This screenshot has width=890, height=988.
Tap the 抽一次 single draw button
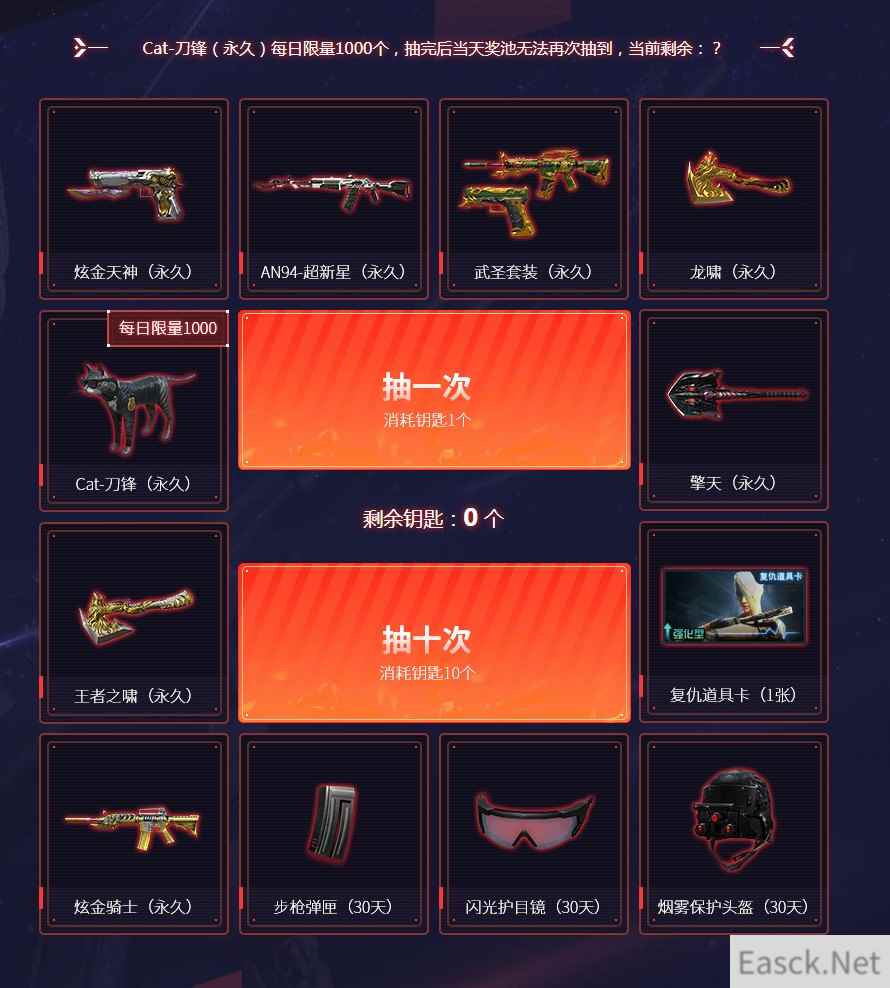click(x=434, y=390)
